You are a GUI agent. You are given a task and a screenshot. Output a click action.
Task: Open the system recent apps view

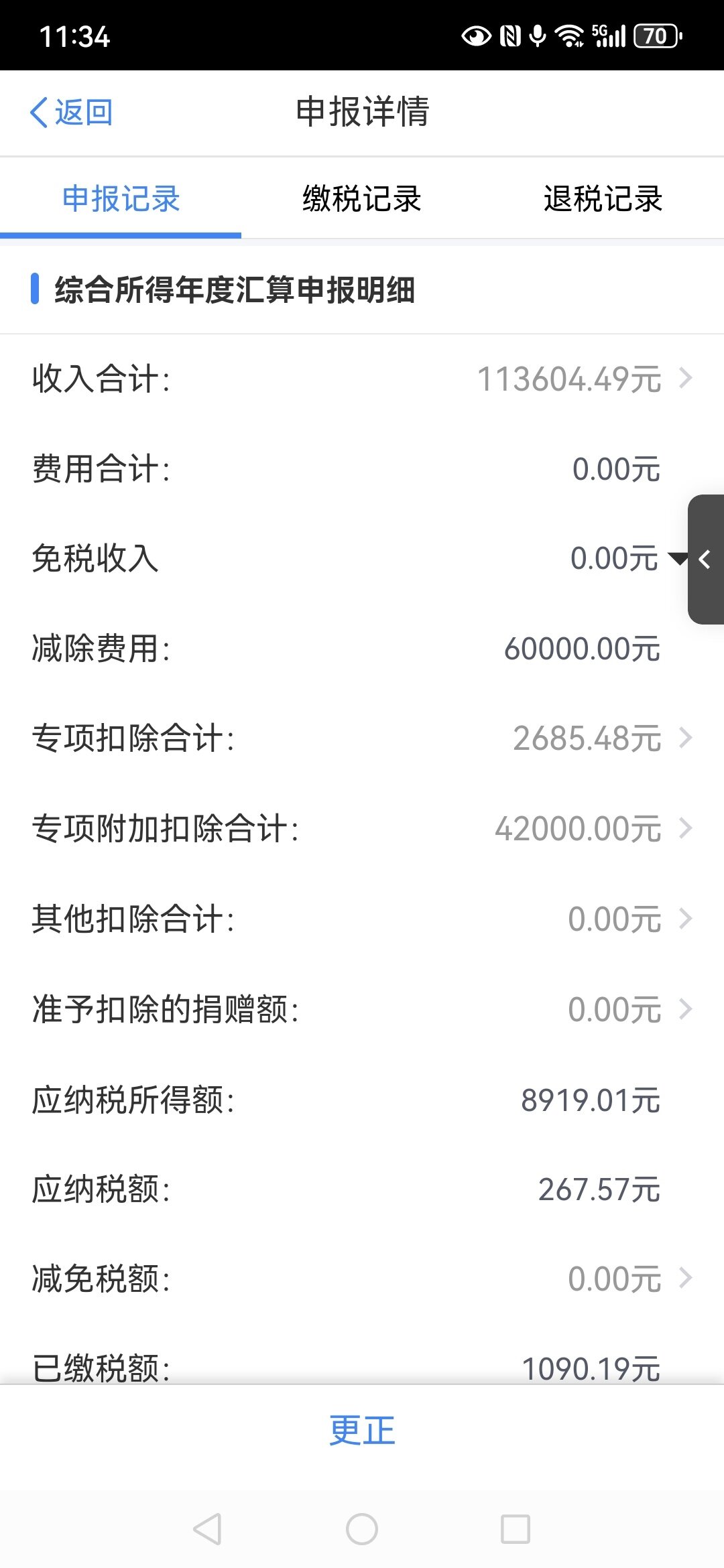pos(516,1529)
